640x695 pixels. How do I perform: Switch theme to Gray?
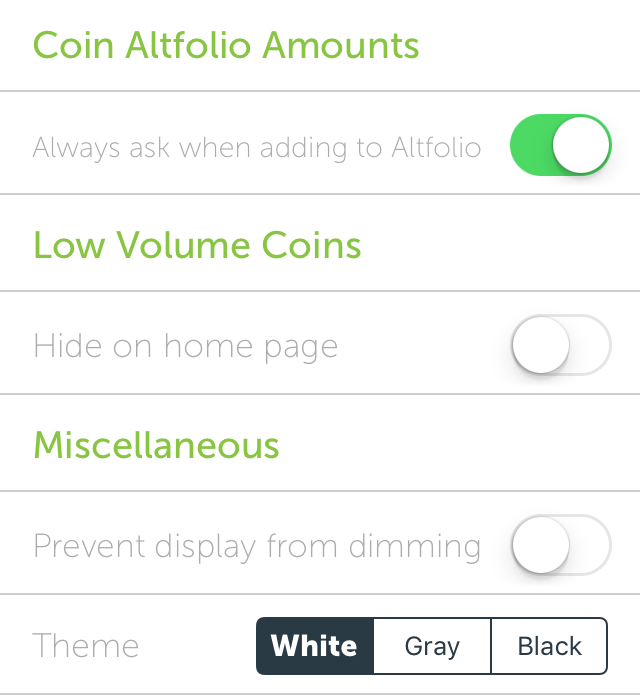click(x=432, y=646)
